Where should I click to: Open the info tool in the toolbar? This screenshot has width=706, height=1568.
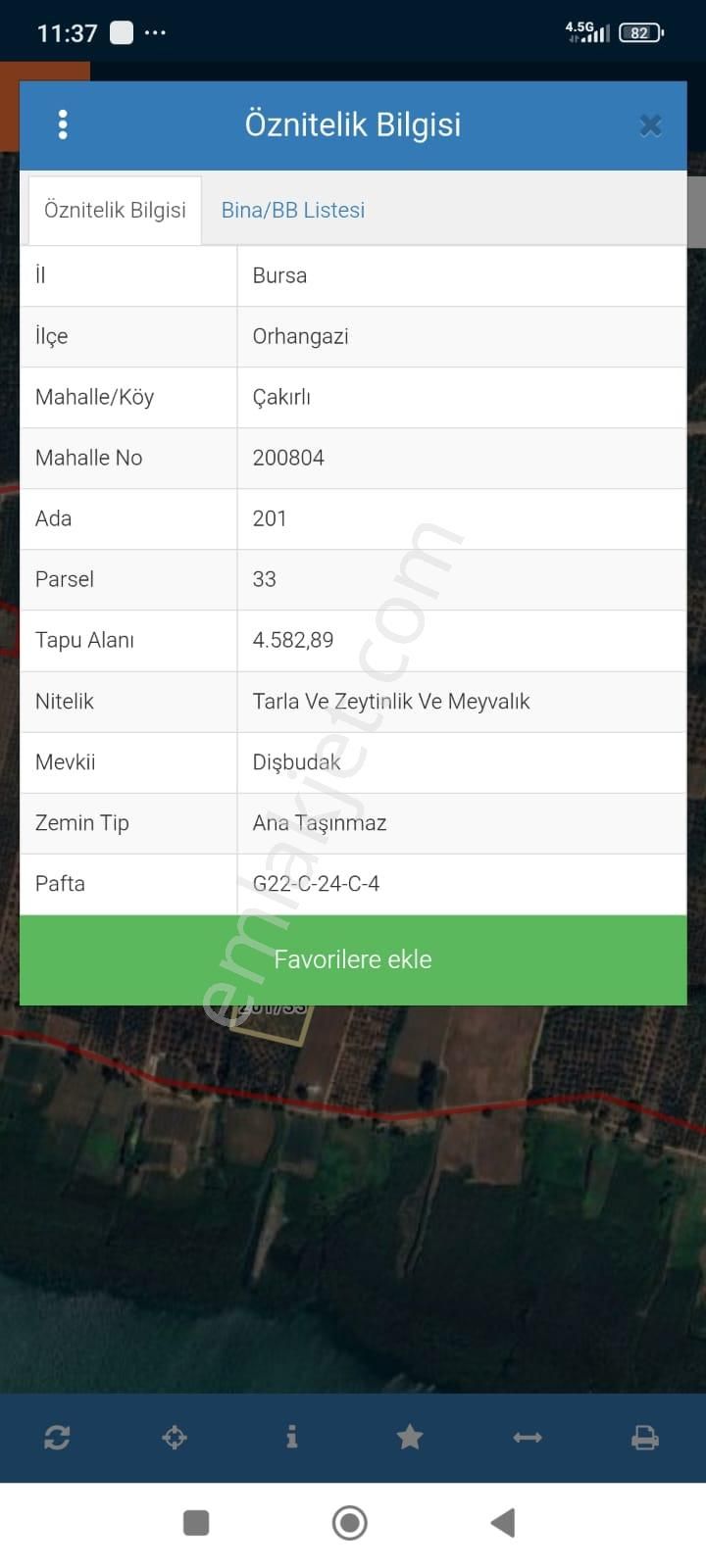point(291,1437)
